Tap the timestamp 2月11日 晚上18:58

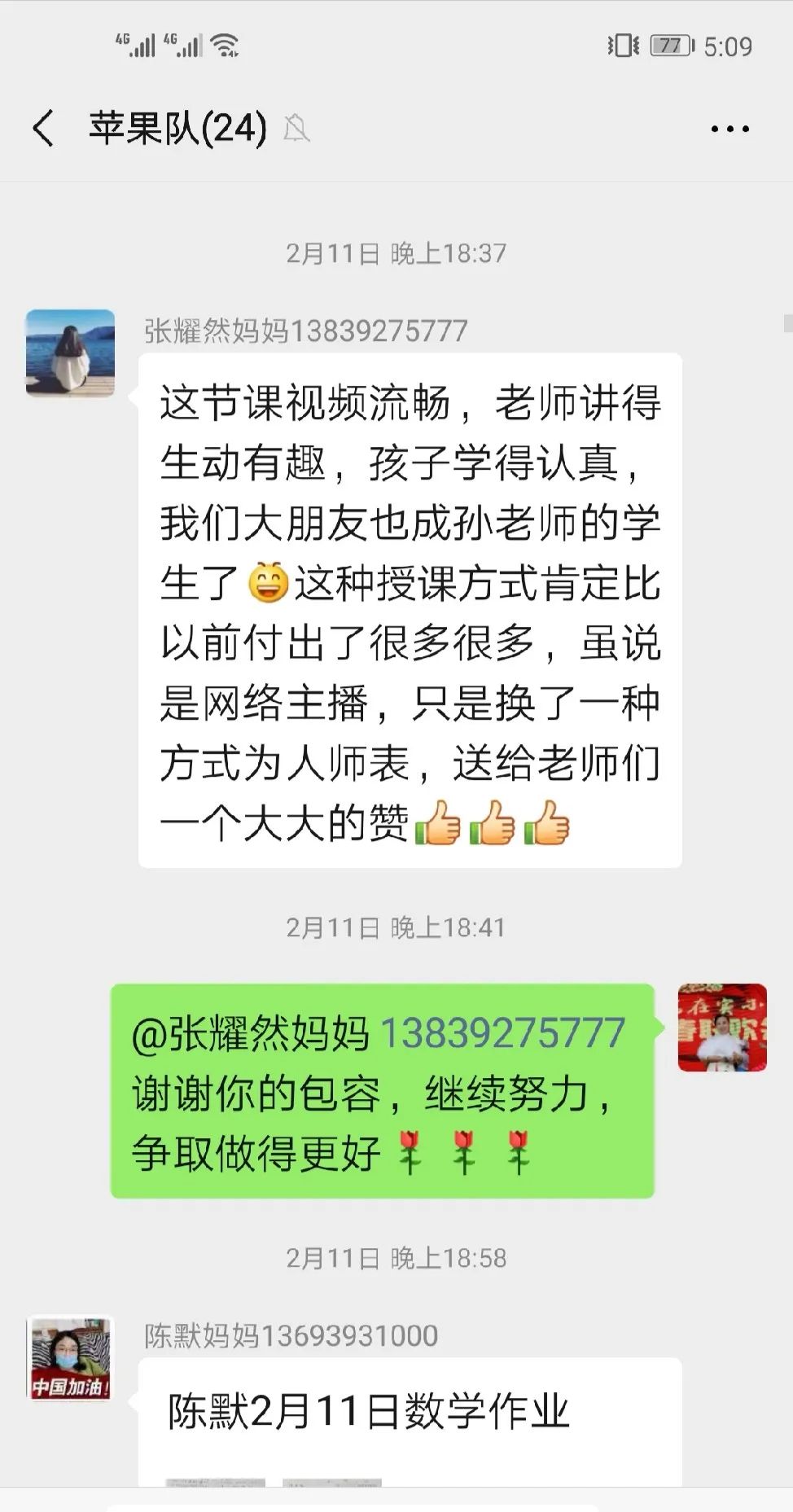point(396,1258)
